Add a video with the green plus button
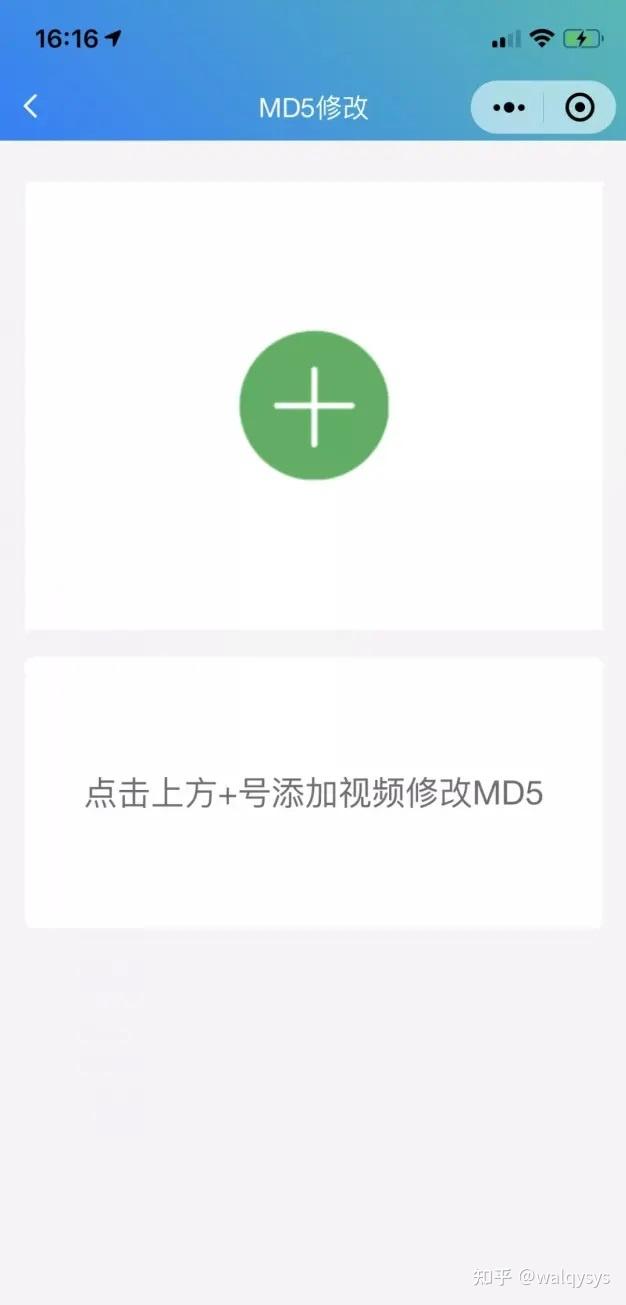The width and height of the screenshot is (626, 1305). point(313,405)
